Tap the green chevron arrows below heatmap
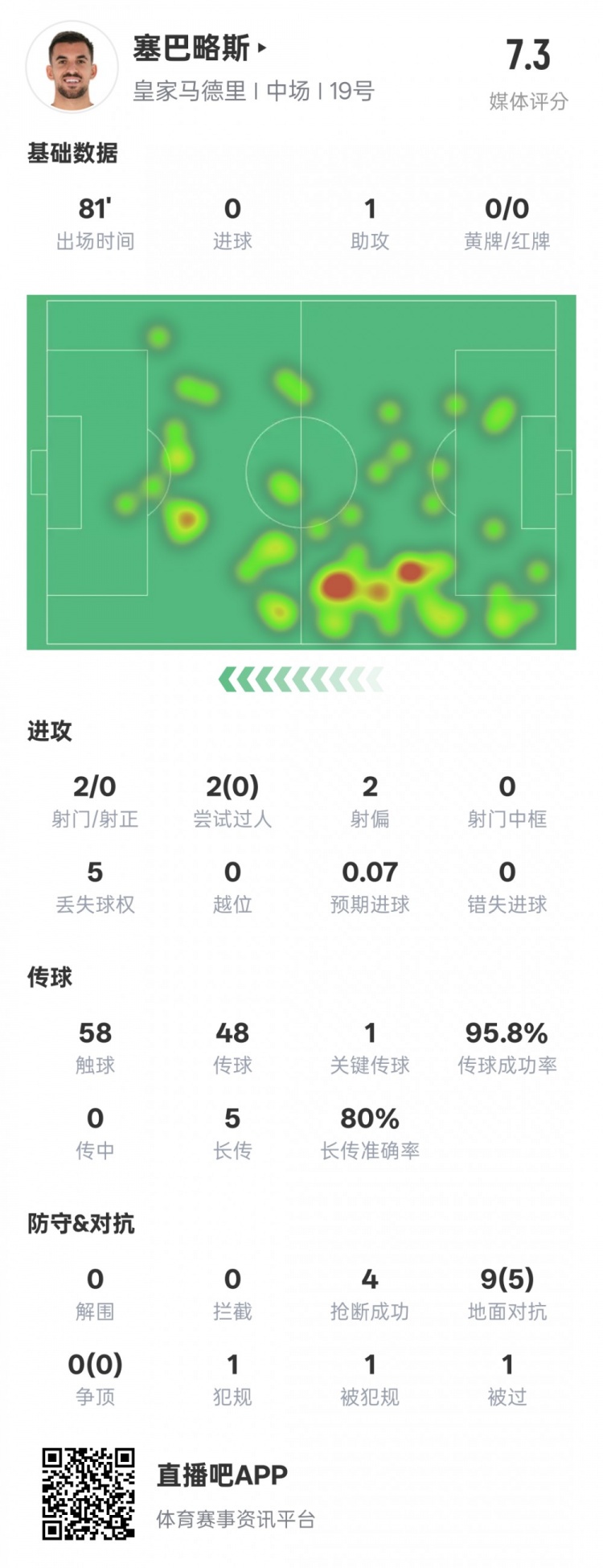 point(301,679)
